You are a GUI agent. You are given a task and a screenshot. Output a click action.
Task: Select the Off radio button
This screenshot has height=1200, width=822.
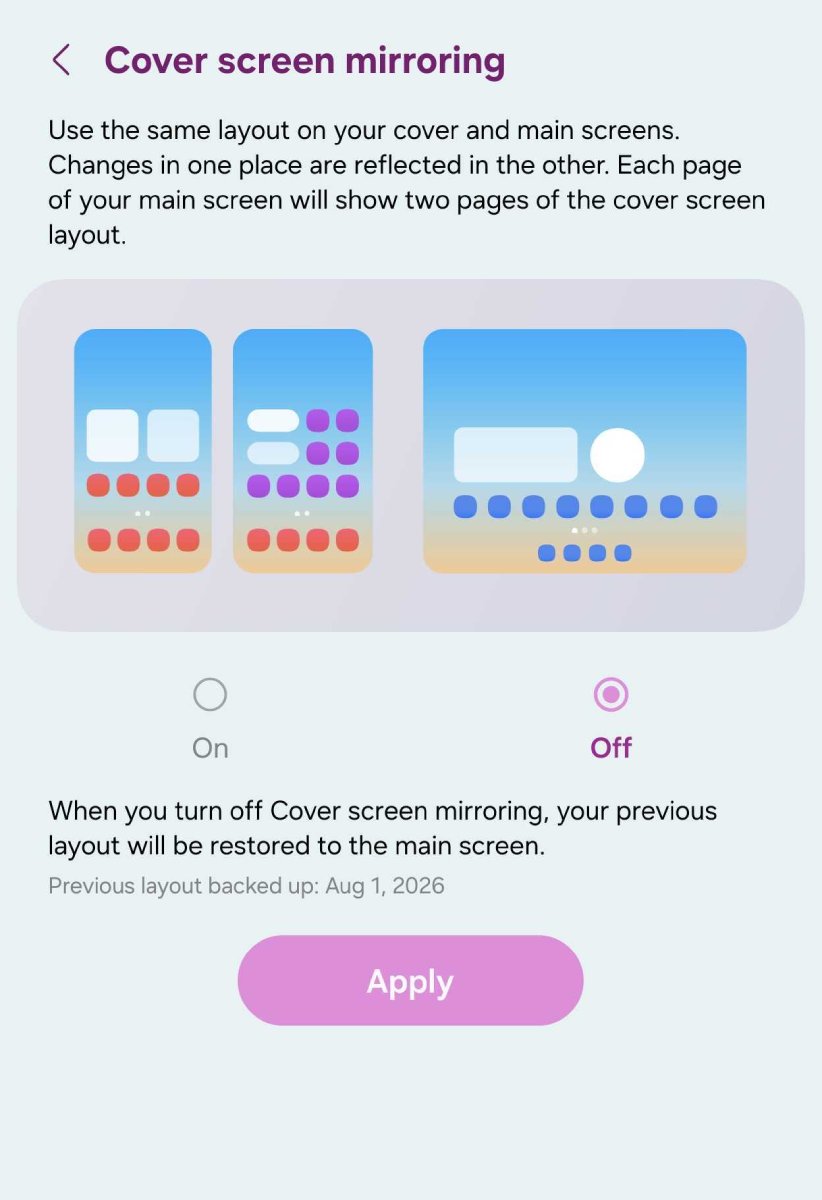tap(611, 694)
